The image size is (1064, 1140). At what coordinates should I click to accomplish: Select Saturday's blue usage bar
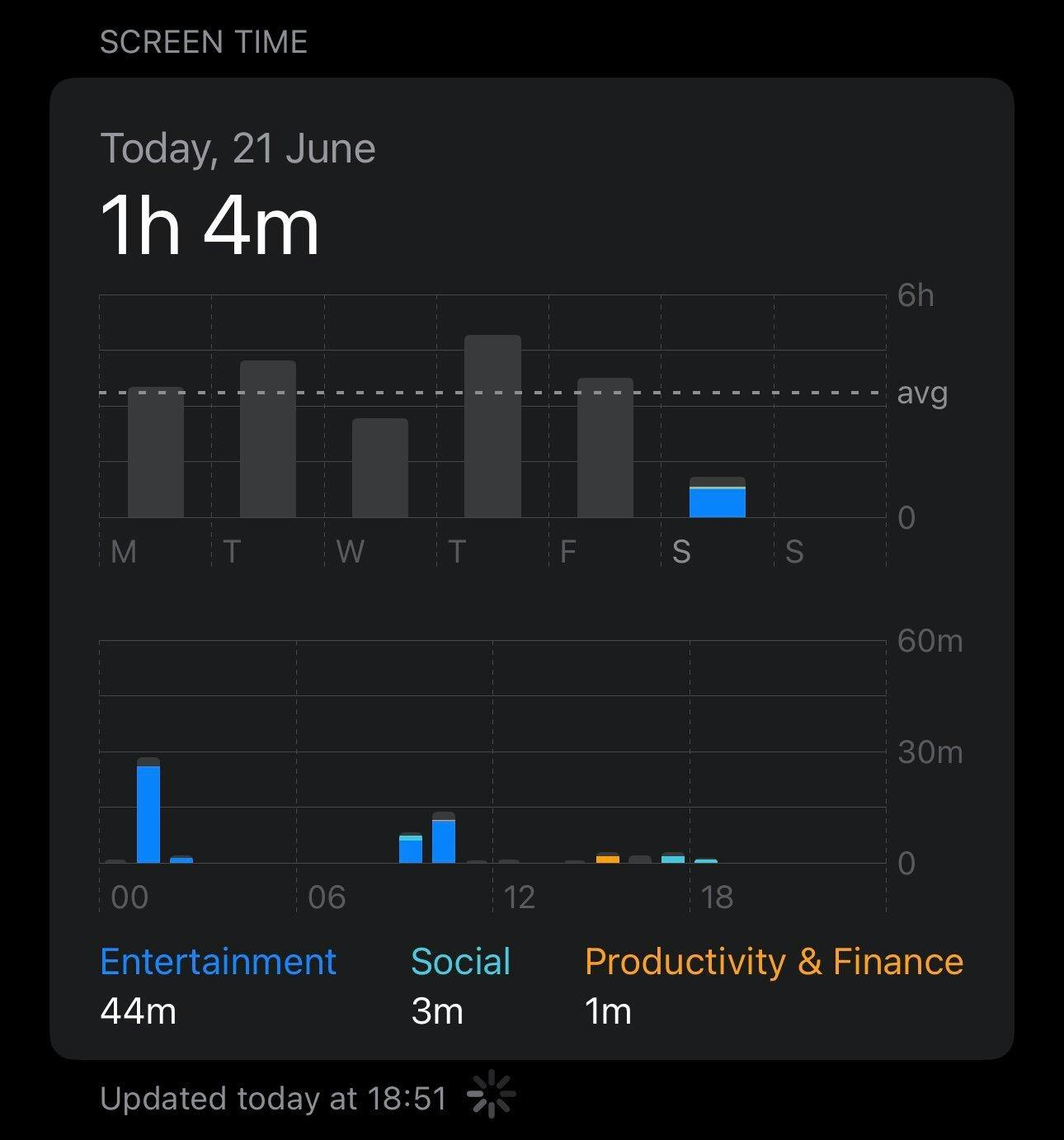(x=718, y=503)
